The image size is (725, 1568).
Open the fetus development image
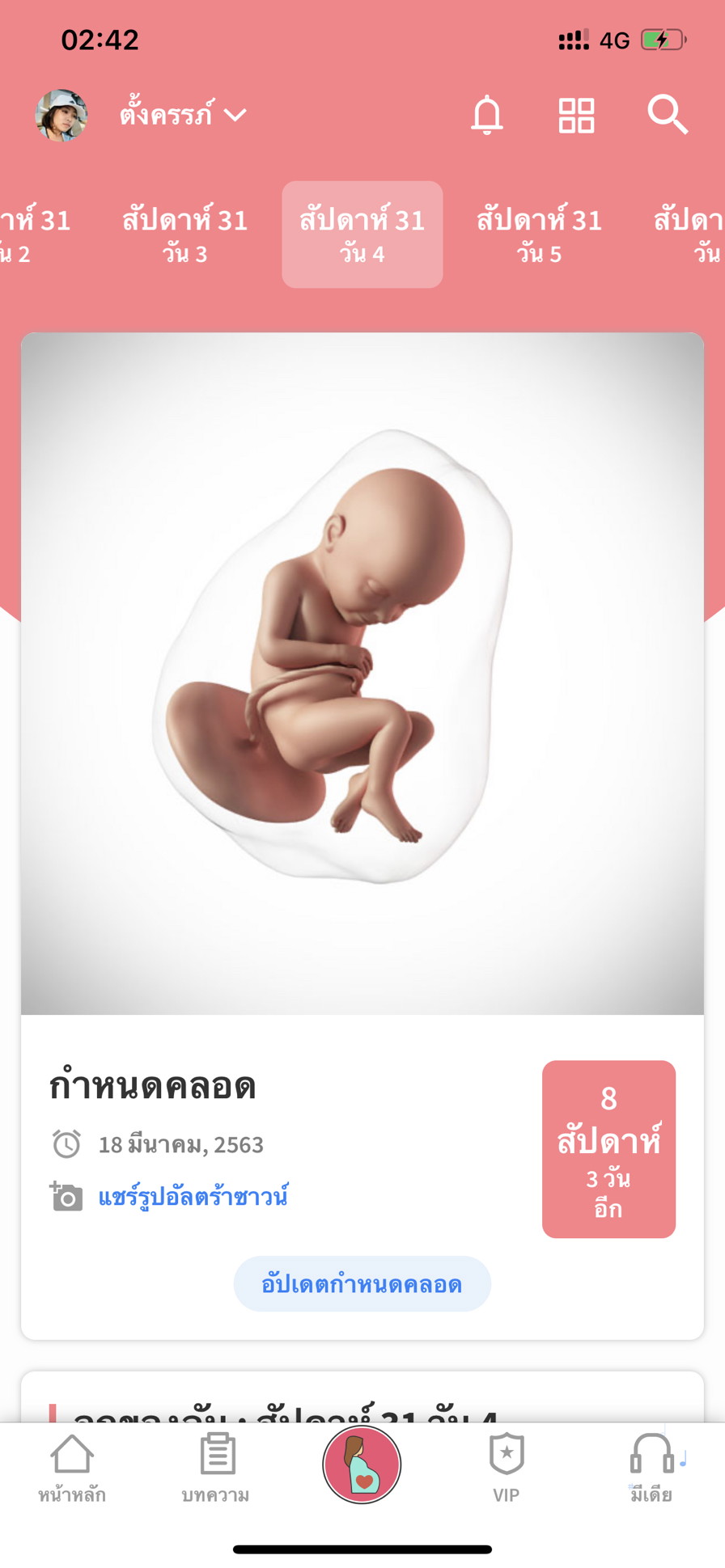click(x=362, y=673)
